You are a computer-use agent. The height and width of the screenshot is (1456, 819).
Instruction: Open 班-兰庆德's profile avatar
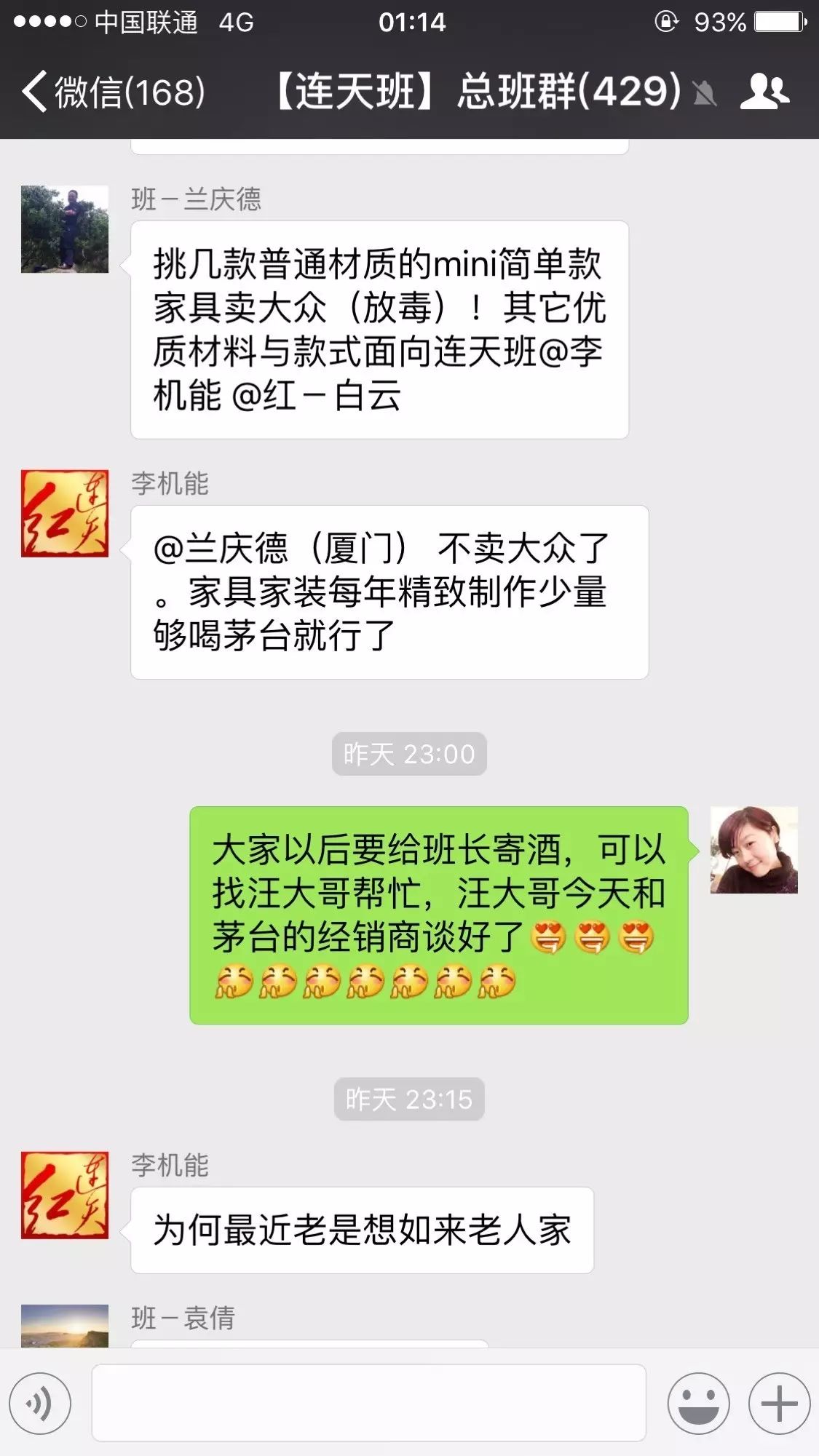point(65,229)
